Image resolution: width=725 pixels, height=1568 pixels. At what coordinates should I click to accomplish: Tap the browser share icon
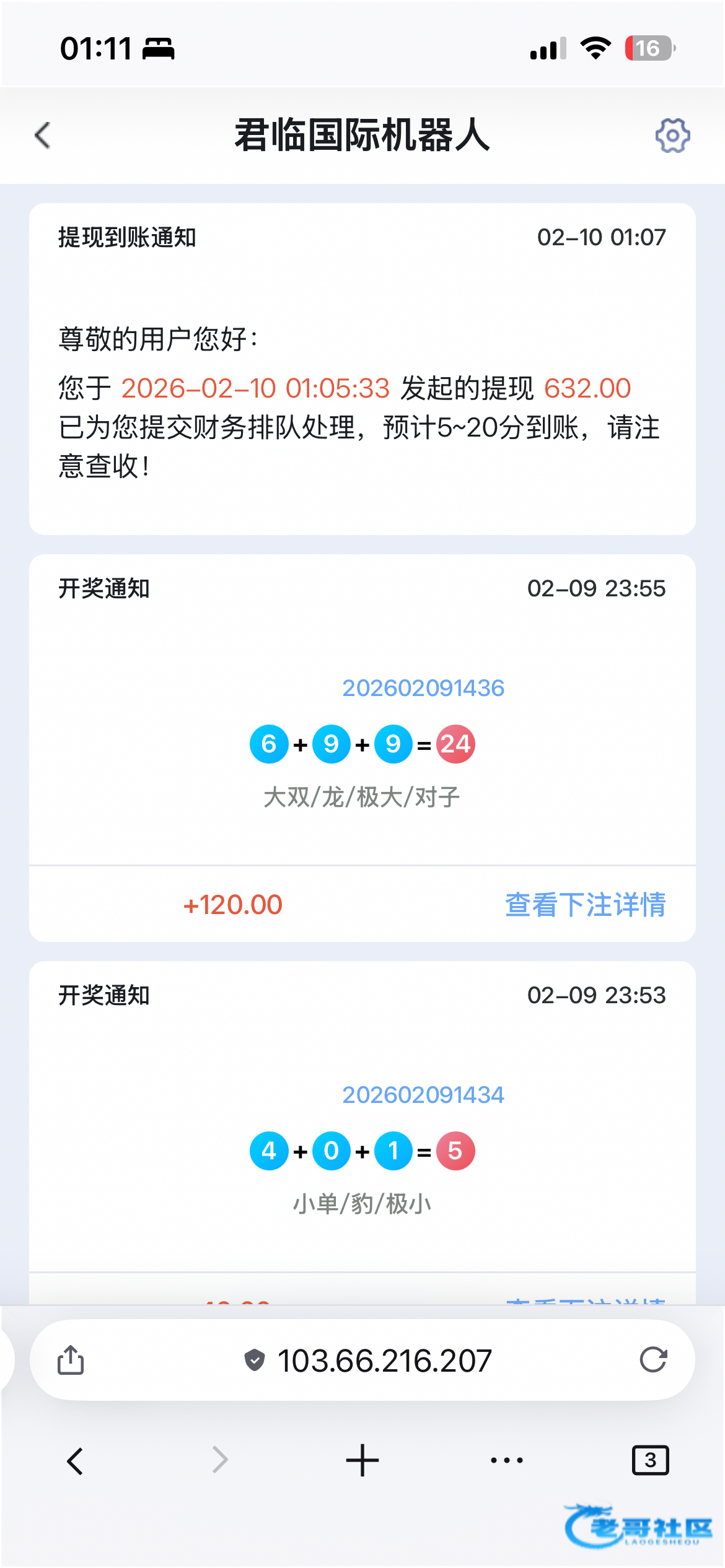[71, 1361]
